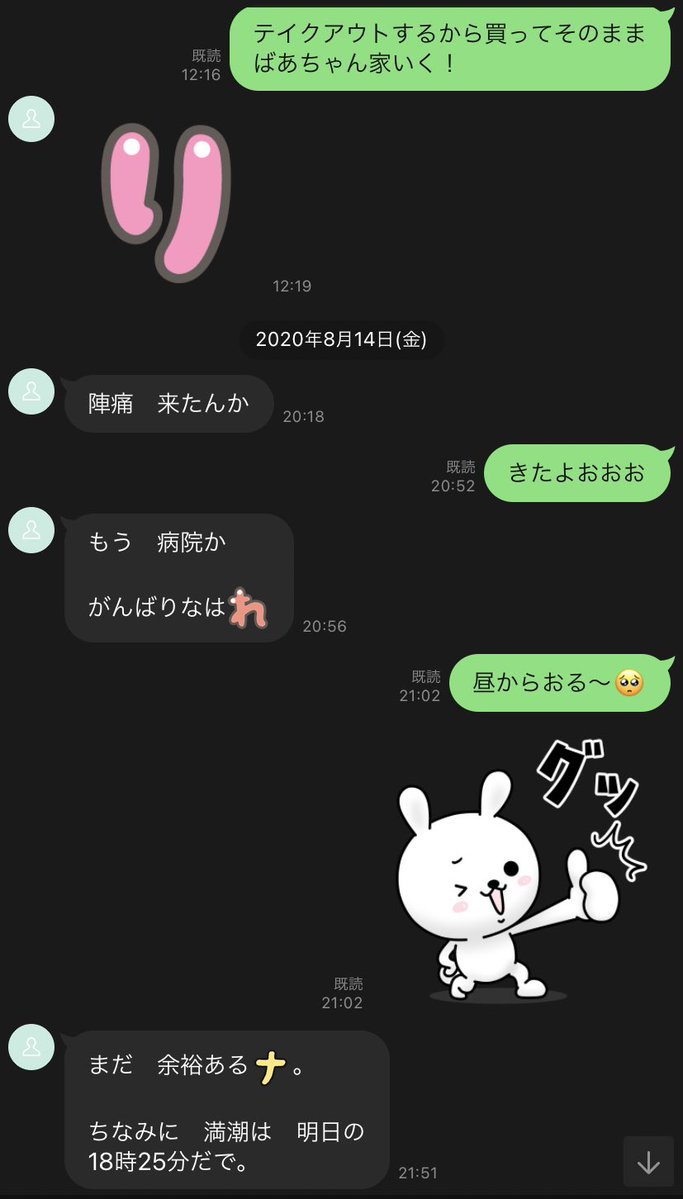Image resolution: width=683 pixels, height=1199 pixels.
Task: Open sender's avatar beside the 陣痛 来たんか message
Action: tap(31, 390)
